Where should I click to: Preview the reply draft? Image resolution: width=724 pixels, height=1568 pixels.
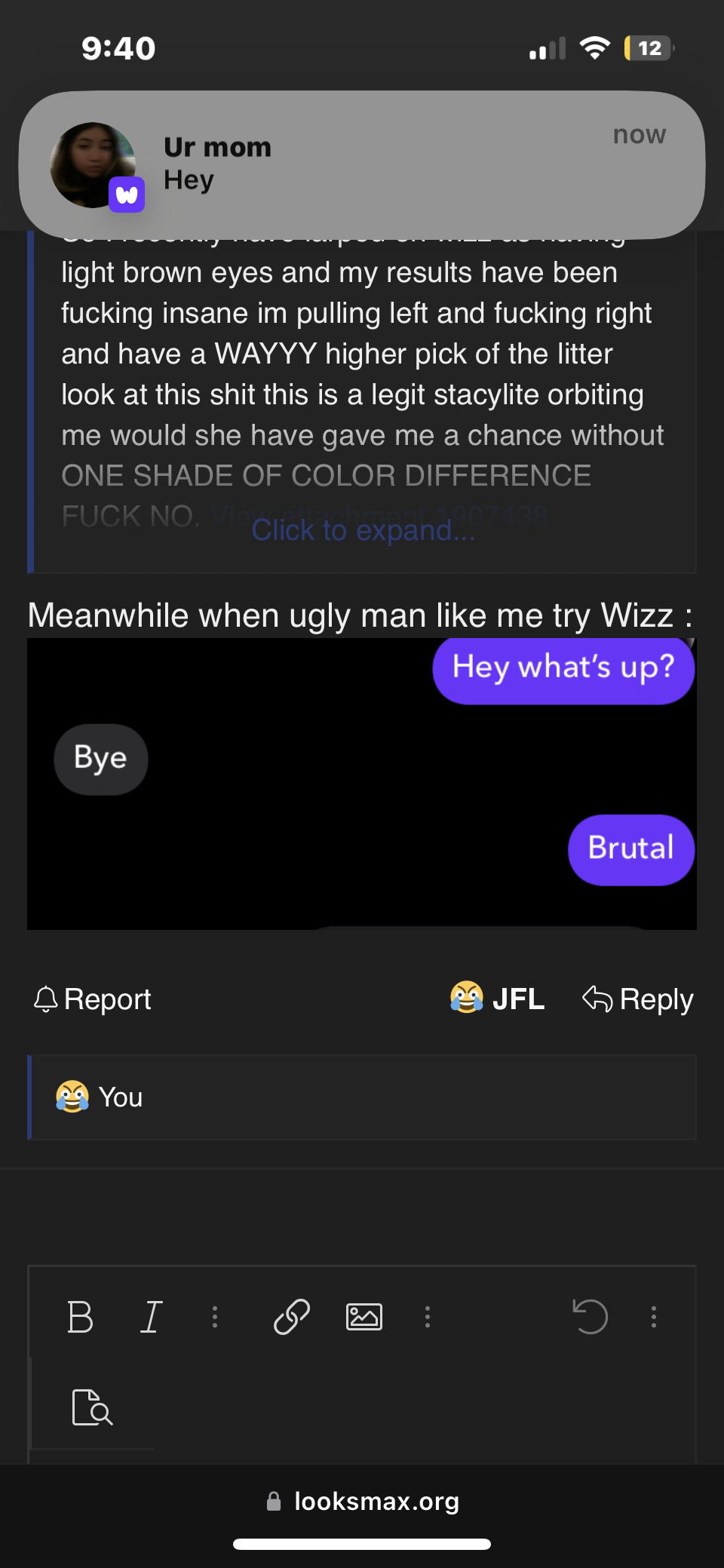92,1407
